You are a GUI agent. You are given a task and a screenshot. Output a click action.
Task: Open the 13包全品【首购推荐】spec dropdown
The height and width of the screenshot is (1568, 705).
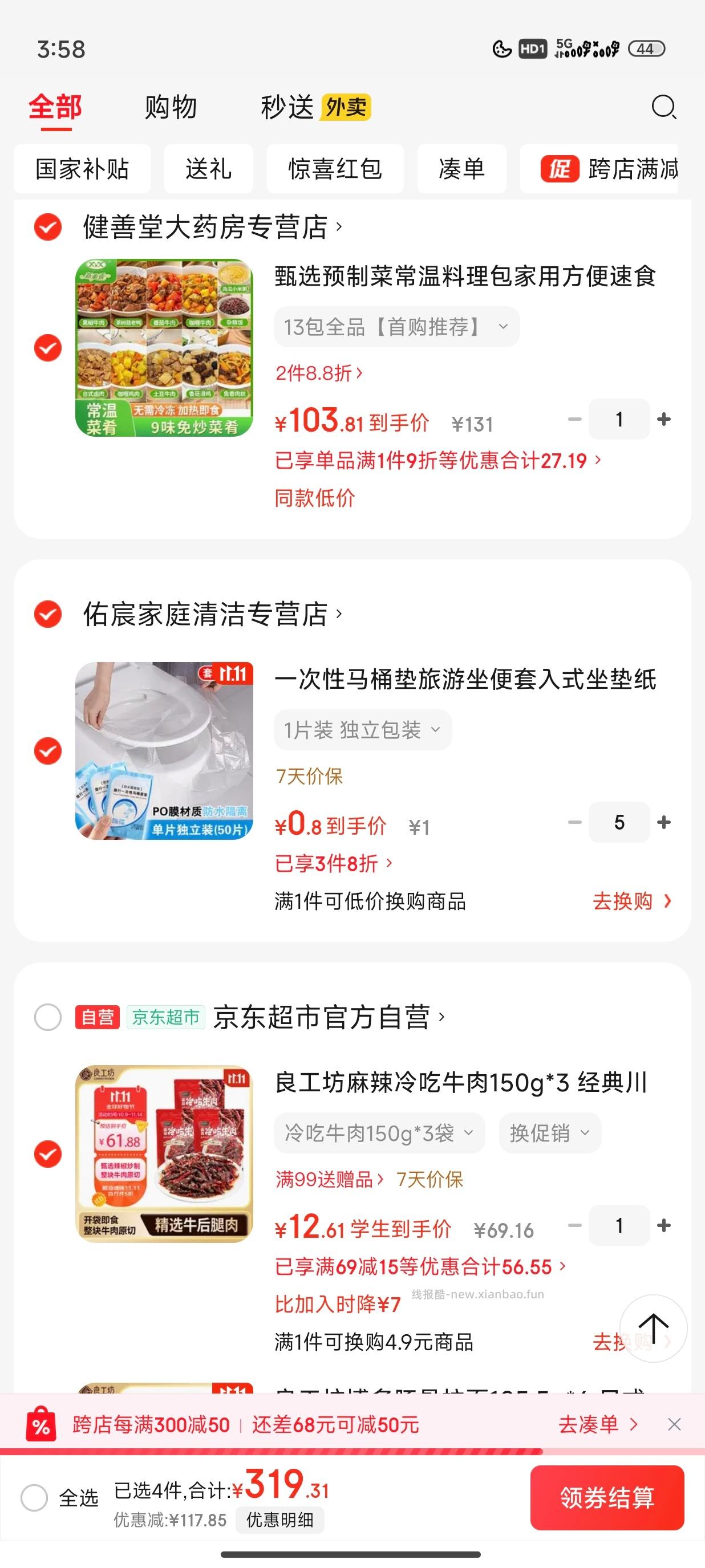point(396,327)
